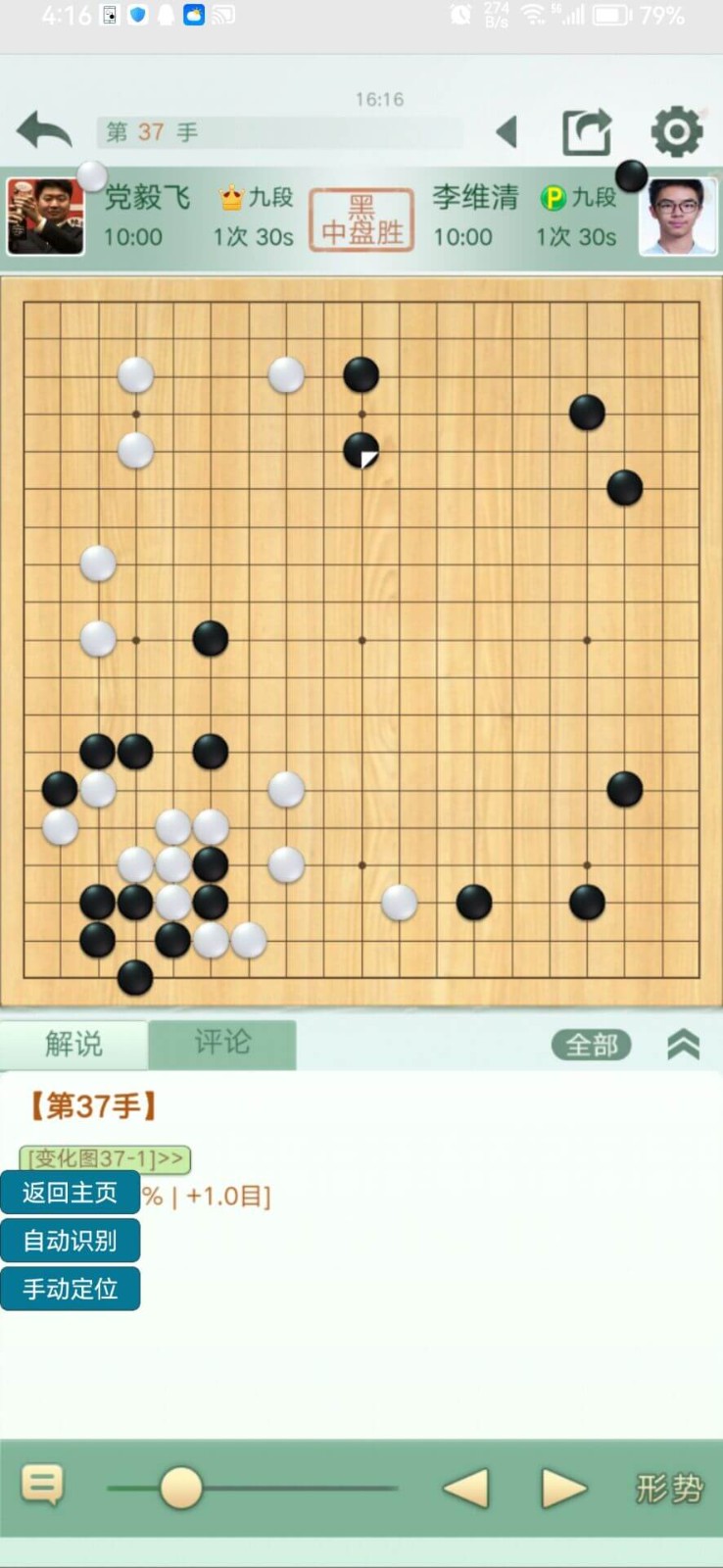Open the 形势 position analysis
Viewport: 723px width, 1568px height.
pos(669,1489)
